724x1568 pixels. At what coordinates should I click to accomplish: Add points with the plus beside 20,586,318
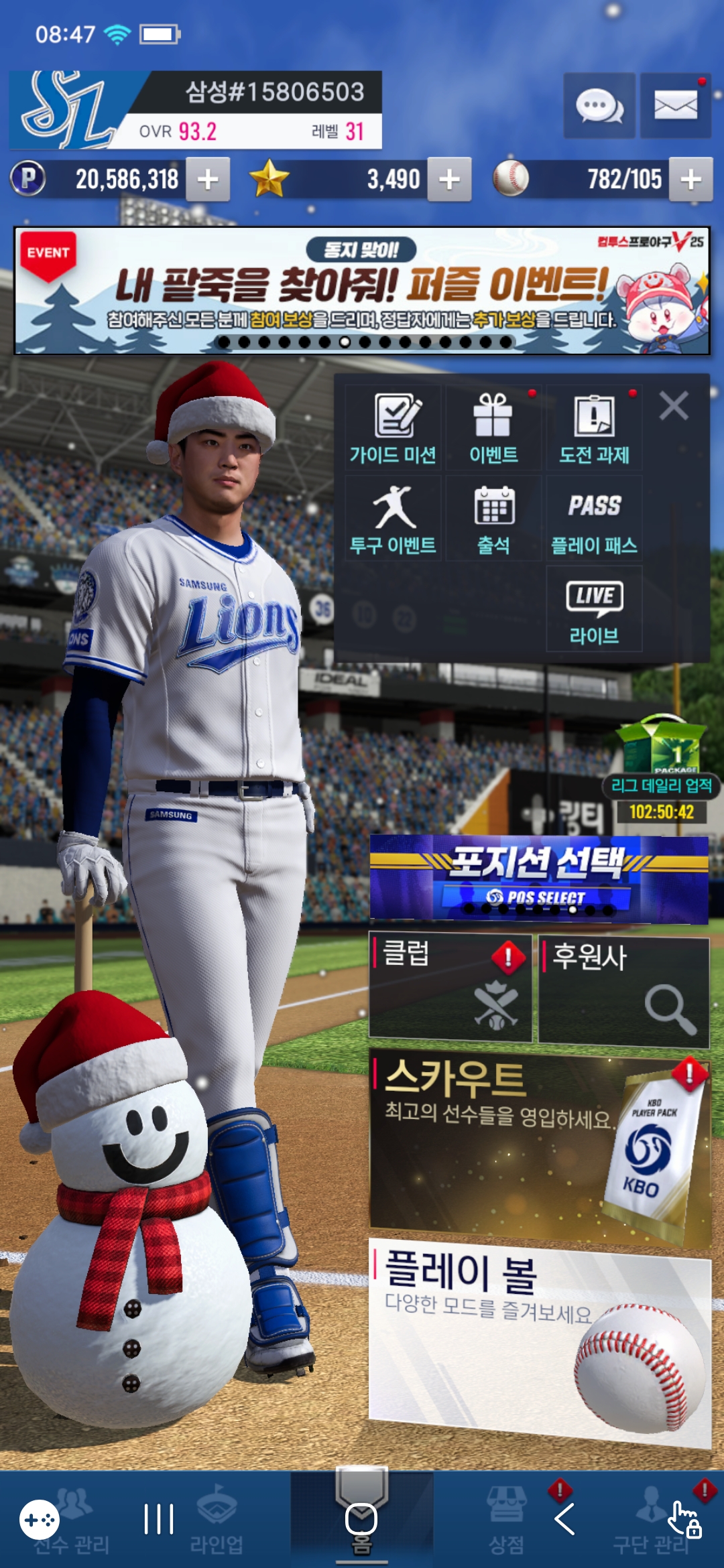208,180
